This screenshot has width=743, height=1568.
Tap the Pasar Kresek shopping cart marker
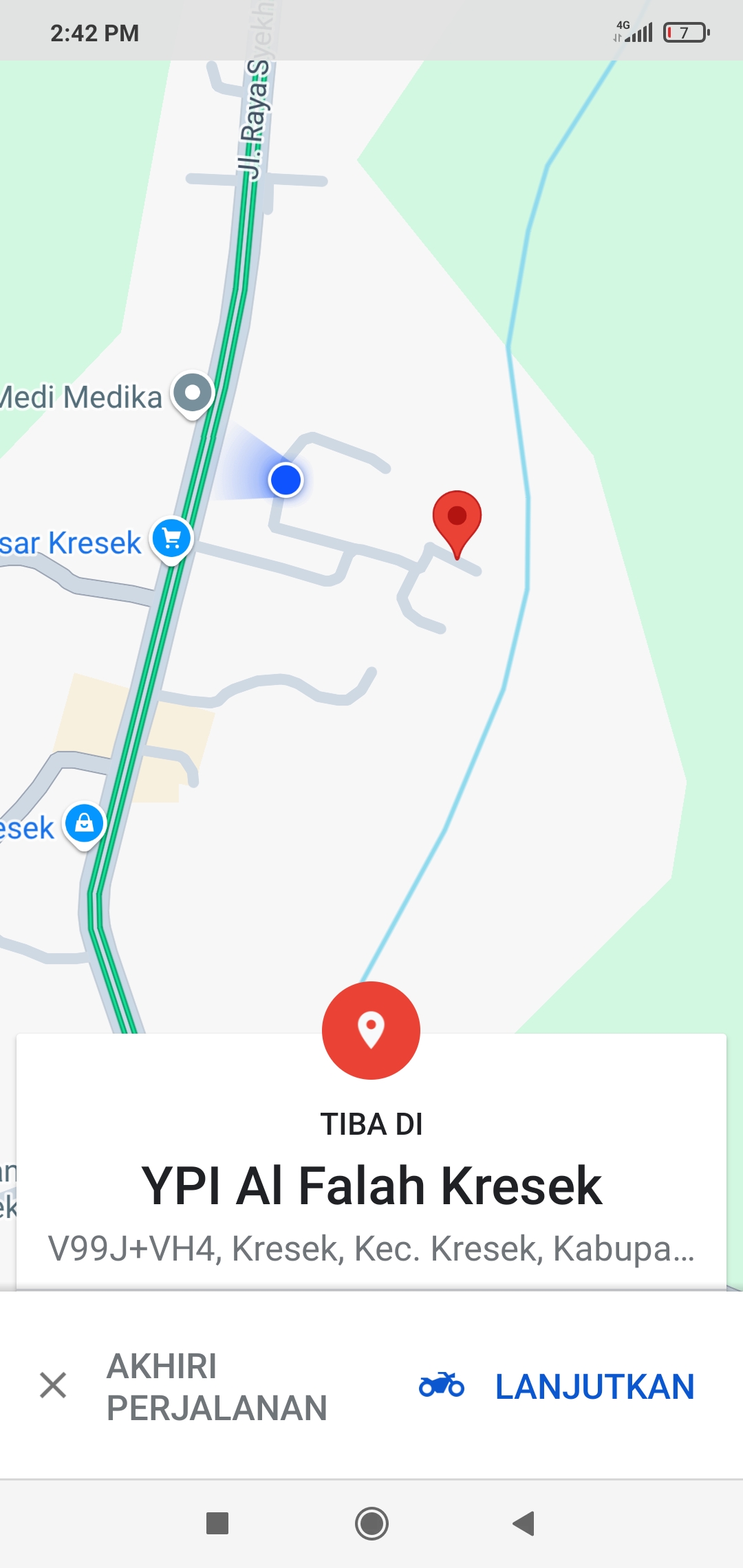pos(172,538)
